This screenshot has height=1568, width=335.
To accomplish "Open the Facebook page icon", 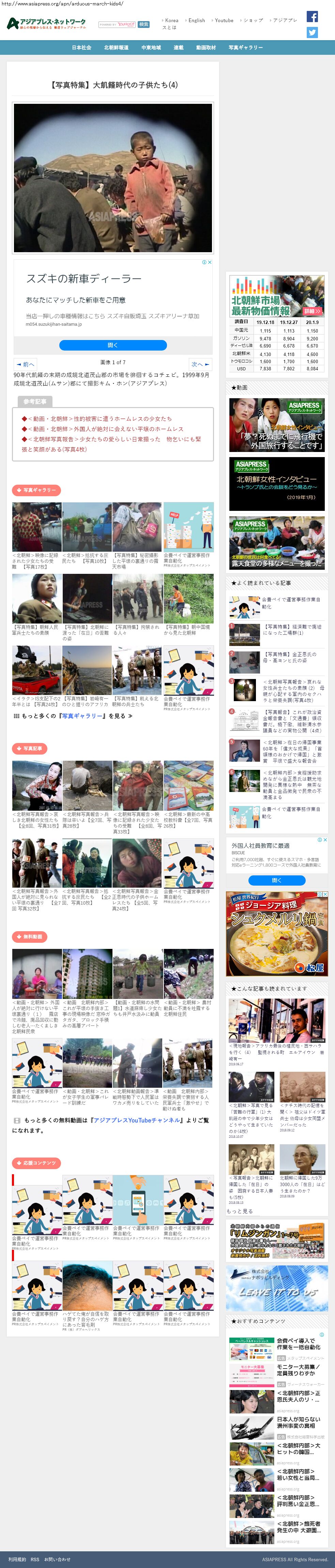I will (x=312, y=16).
